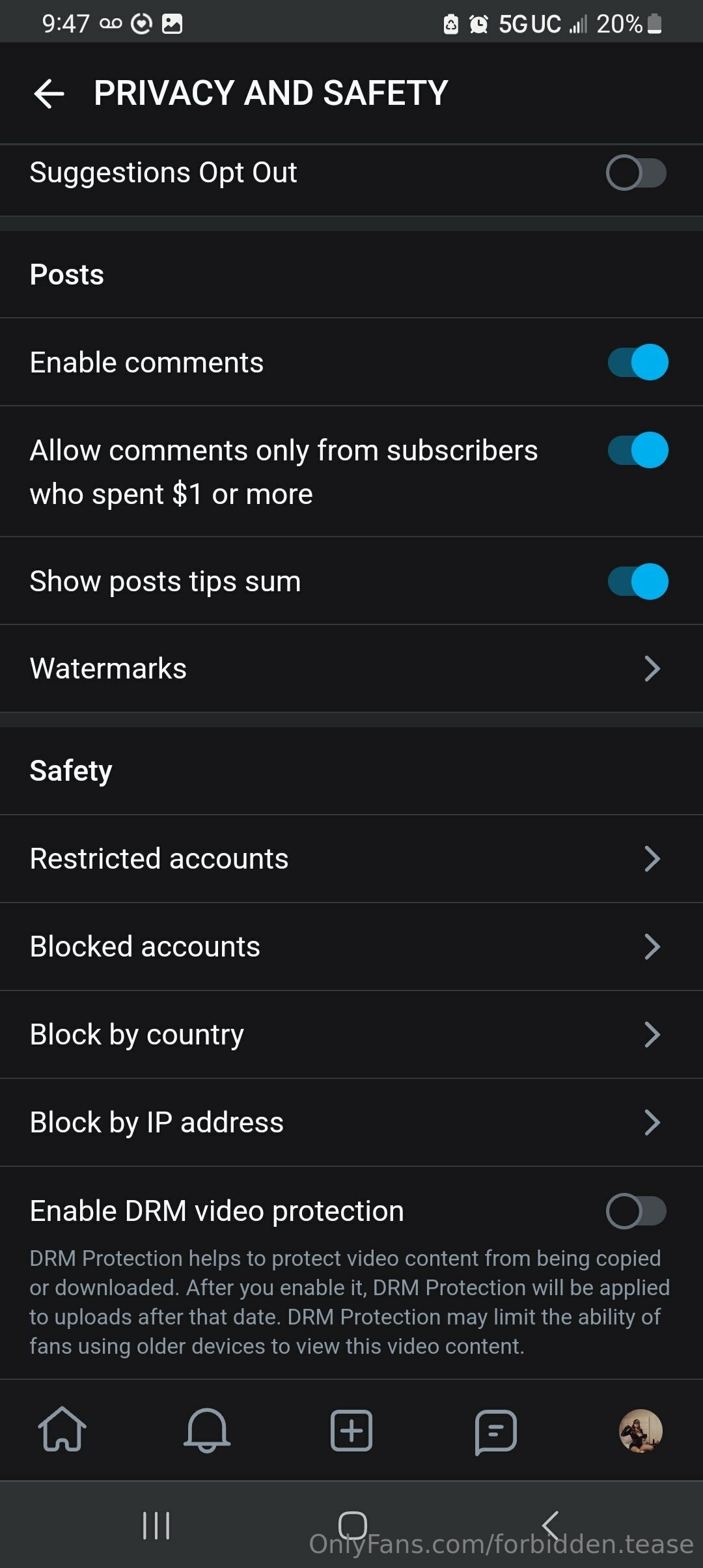Screen dimensions: 703x1568
Task: Open Block by IP address
Action: coord(351,1123)
